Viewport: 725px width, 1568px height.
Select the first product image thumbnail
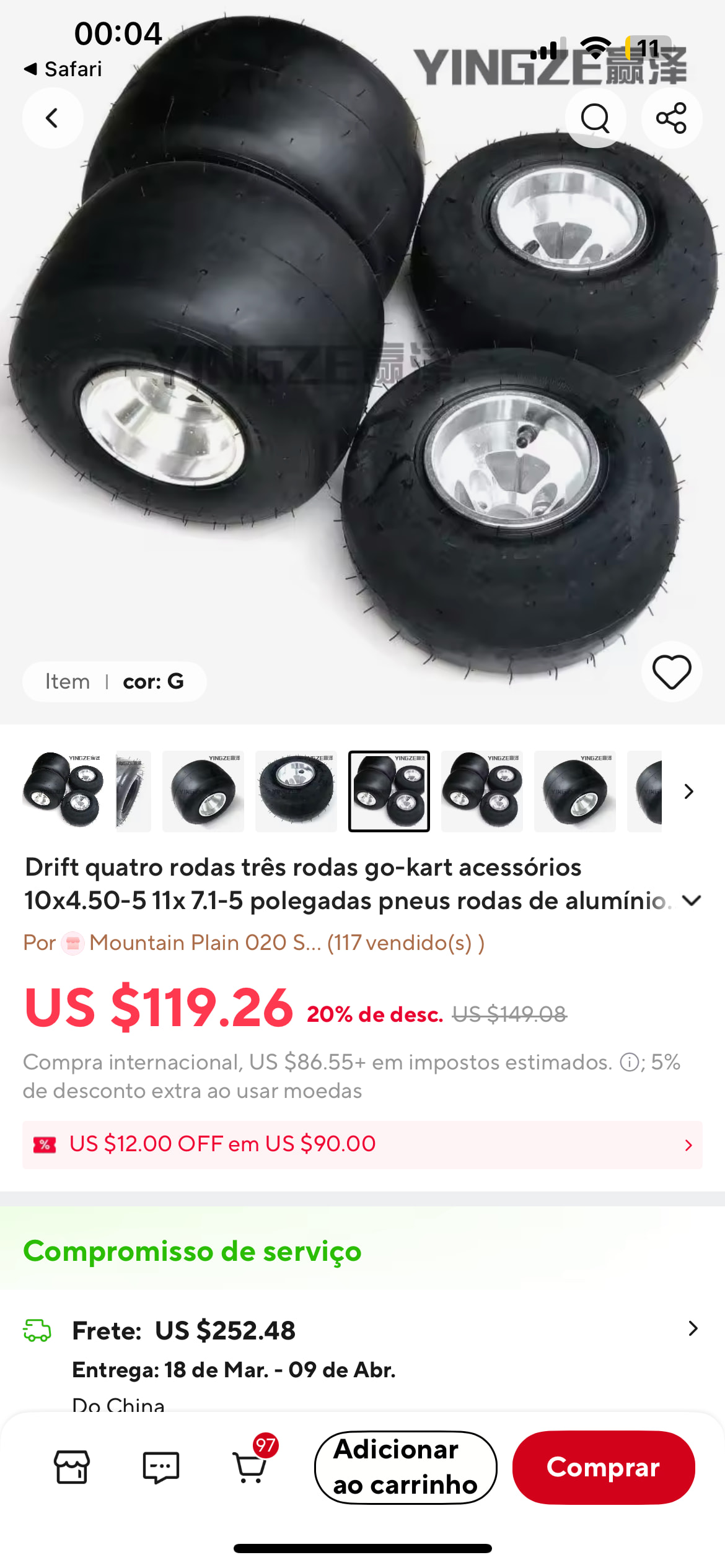[x=63, y=791]
